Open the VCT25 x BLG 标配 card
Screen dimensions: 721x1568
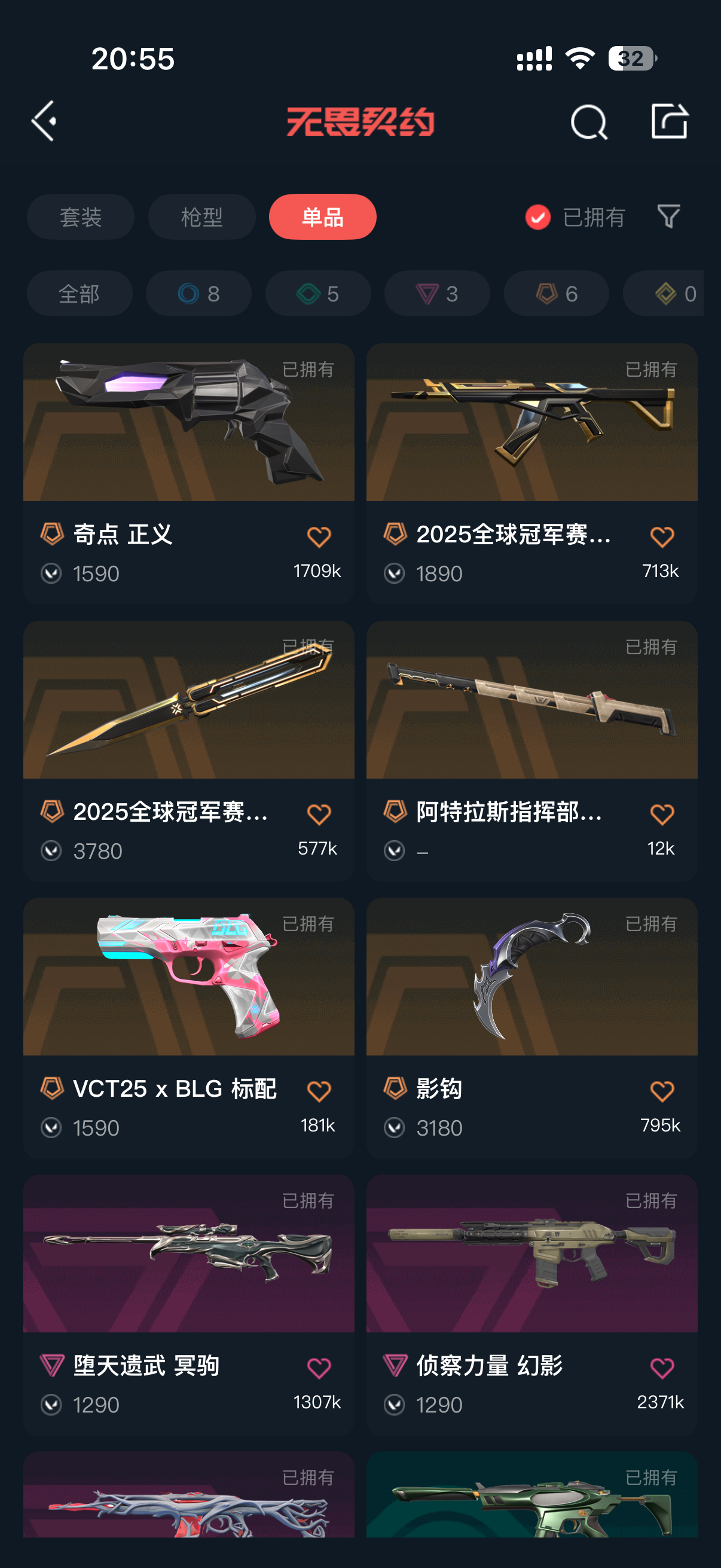188,1027
